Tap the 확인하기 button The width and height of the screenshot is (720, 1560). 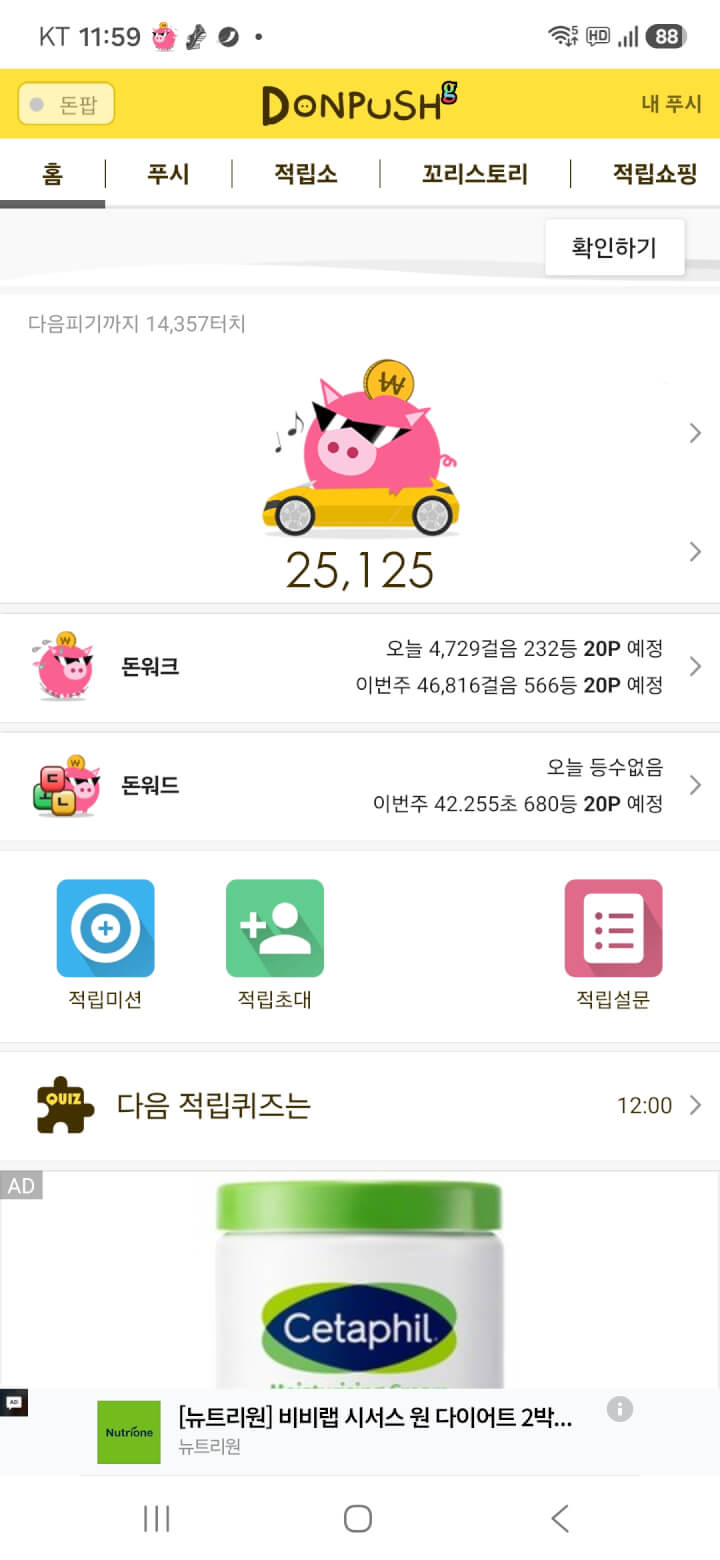click(x=614, y=247)
